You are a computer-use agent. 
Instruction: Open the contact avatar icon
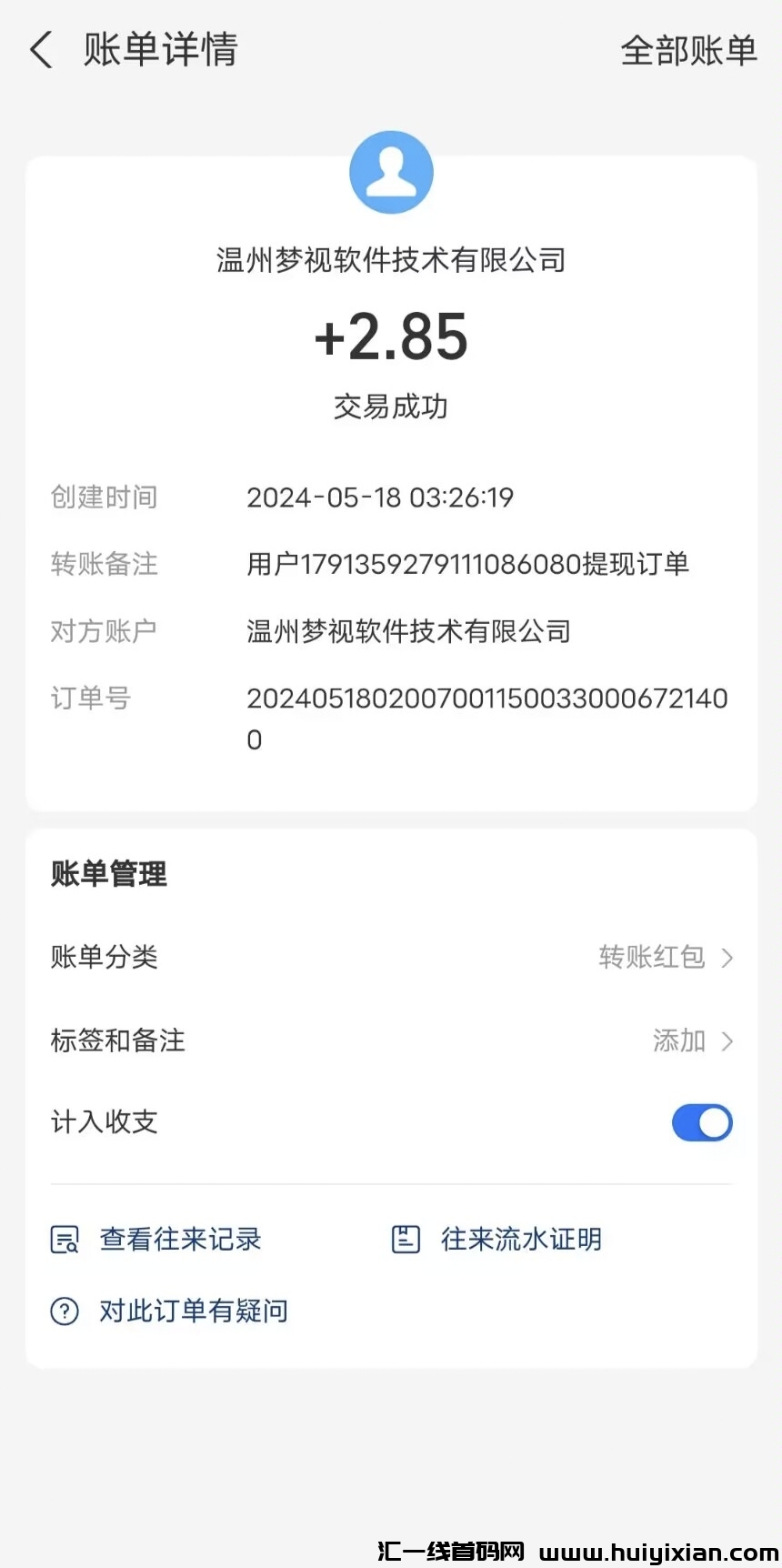(x=391, y=172)
